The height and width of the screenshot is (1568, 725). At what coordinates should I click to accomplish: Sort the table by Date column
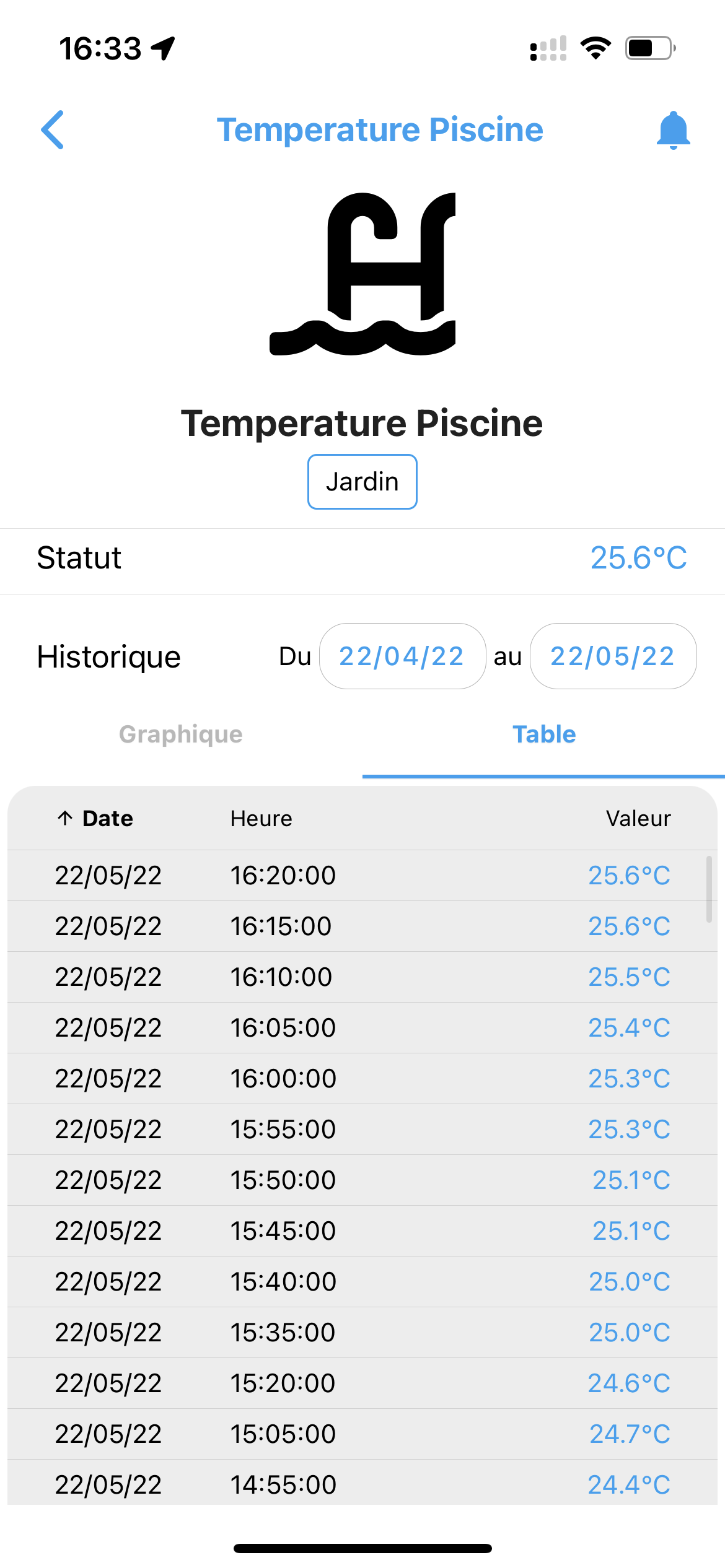[95, 819]
